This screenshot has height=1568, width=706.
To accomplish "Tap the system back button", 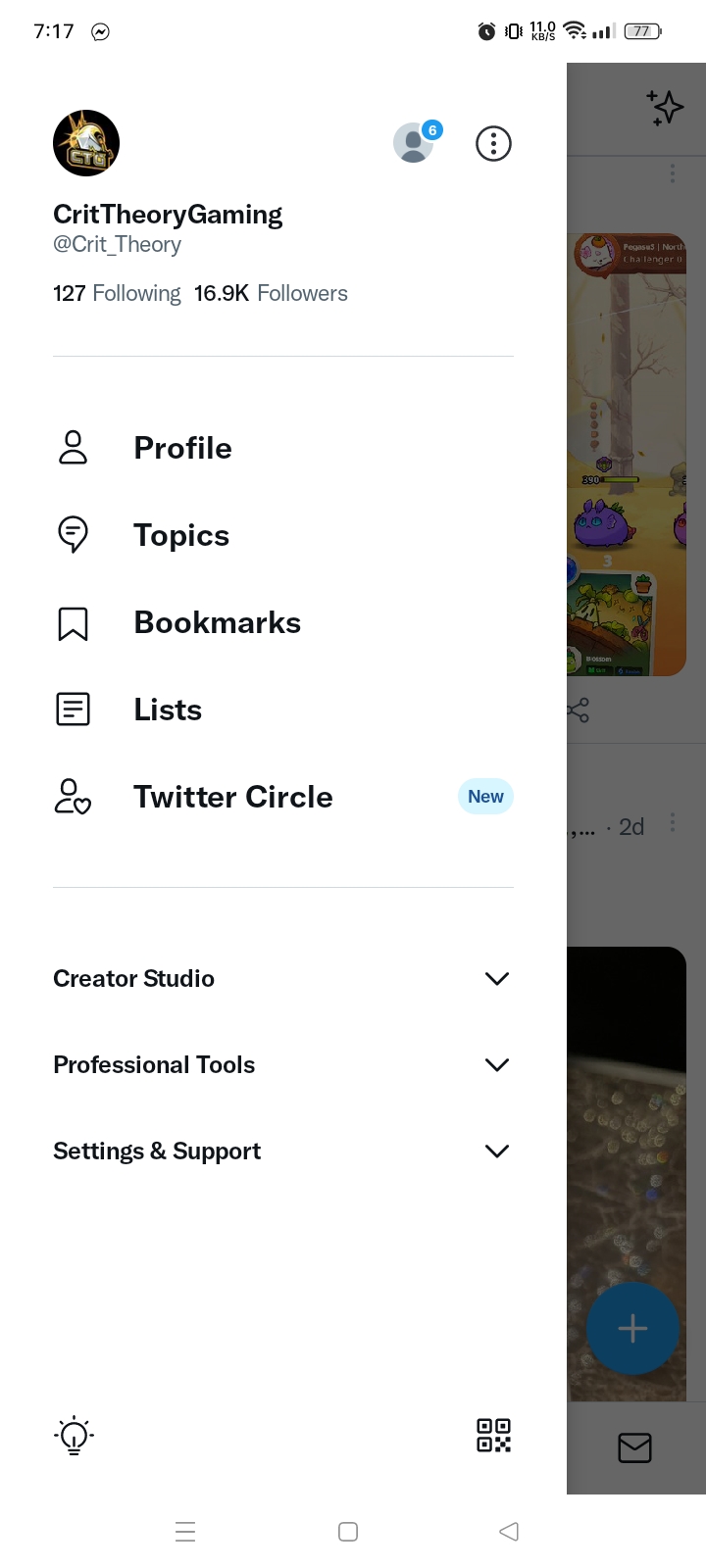I will click(508, 1532).
